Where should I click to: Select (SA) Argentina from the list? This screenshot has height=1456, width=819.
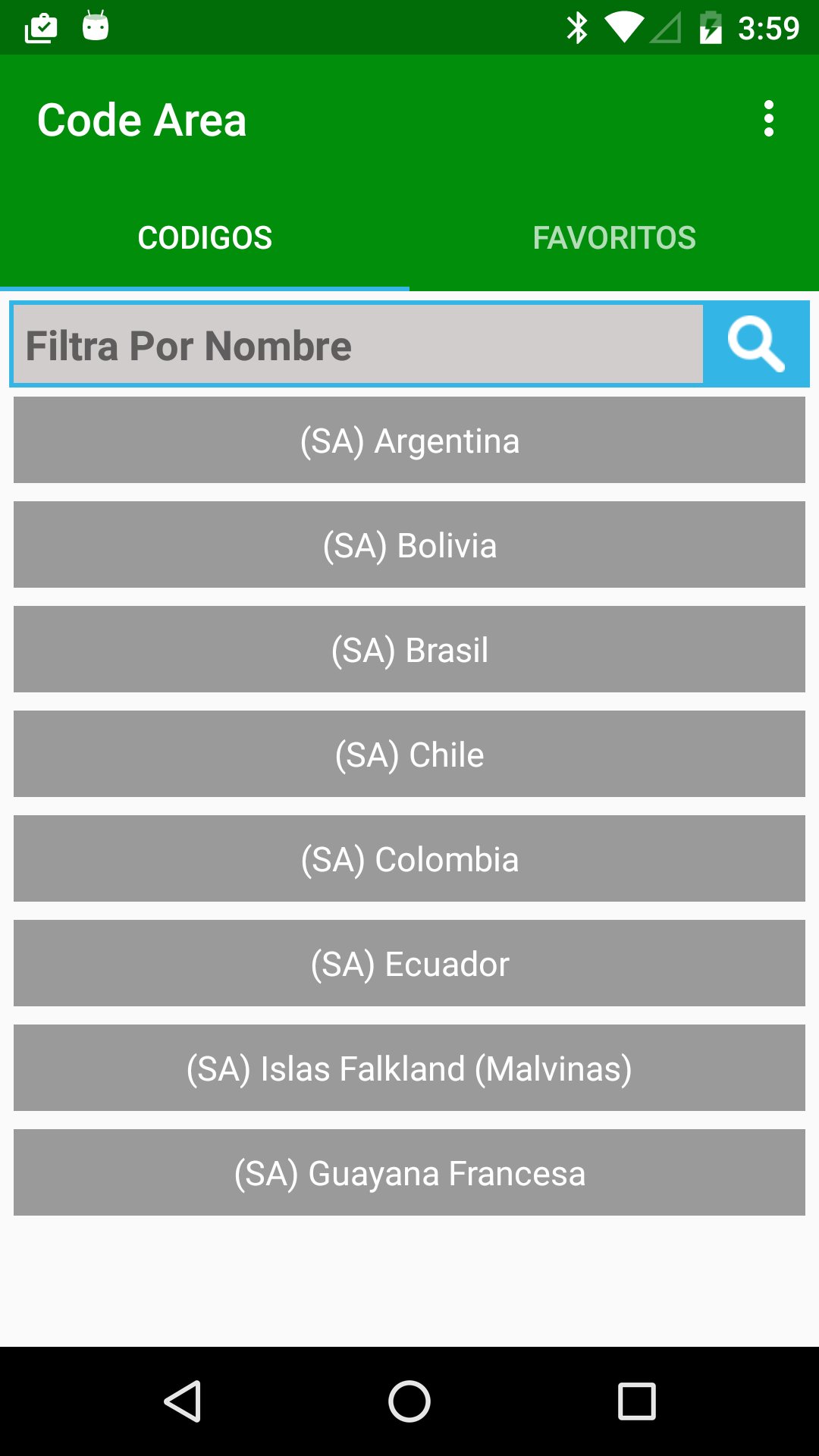(409, 440)
